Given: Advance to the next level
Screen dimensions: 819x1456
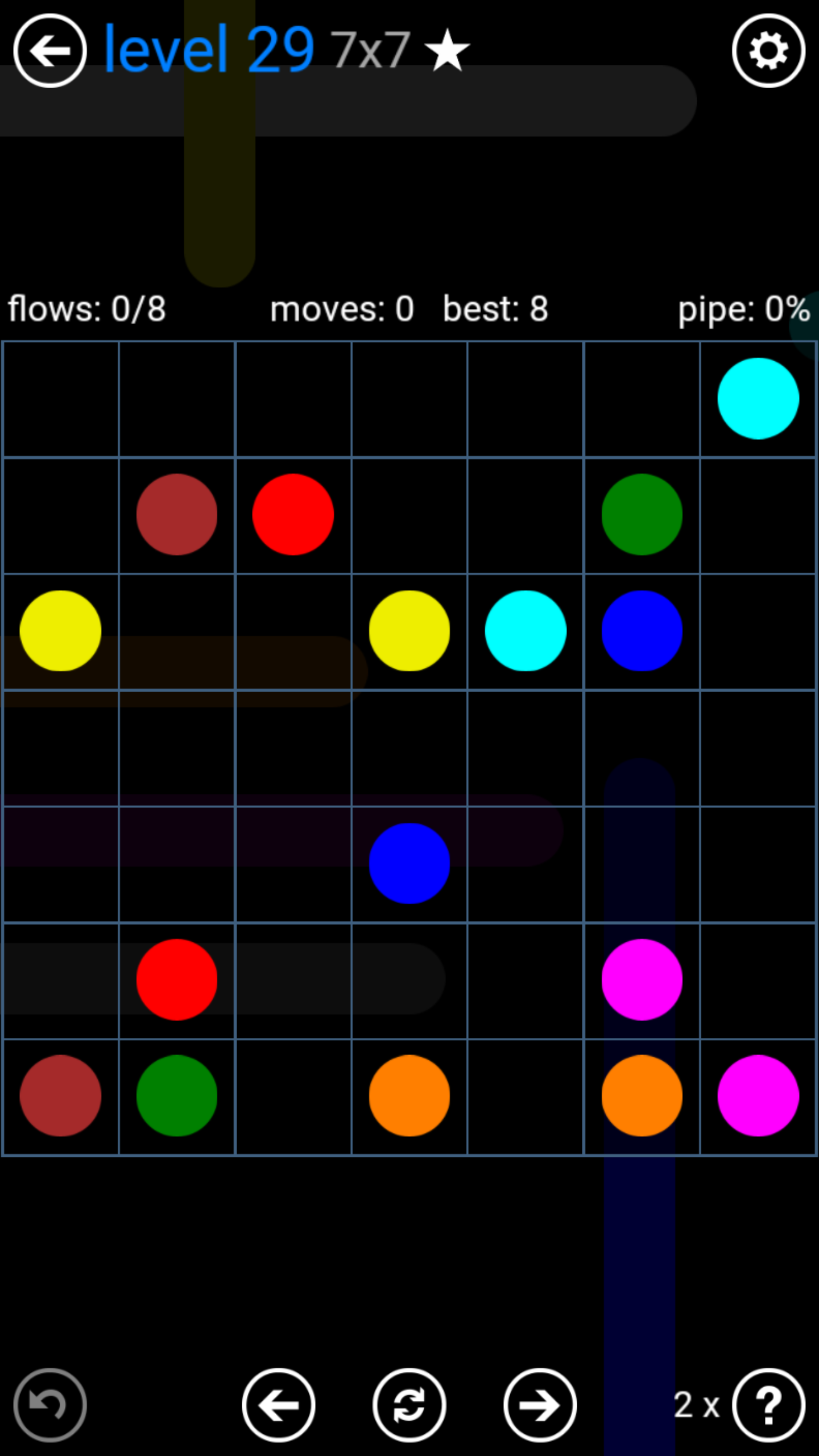Looking at the screenshot, I should coord(540,1405).
